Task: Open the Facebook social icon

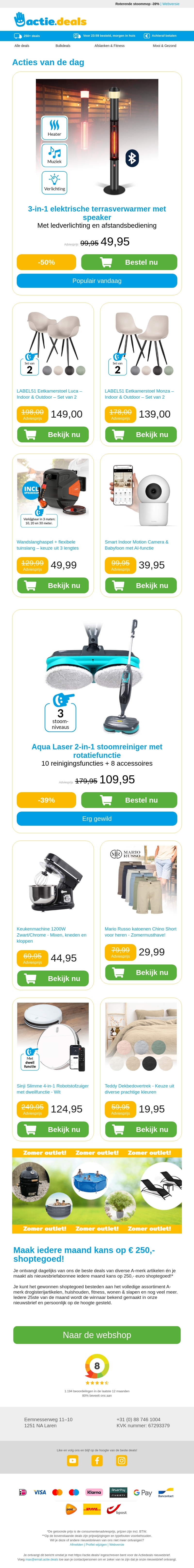Action: 97,1461
